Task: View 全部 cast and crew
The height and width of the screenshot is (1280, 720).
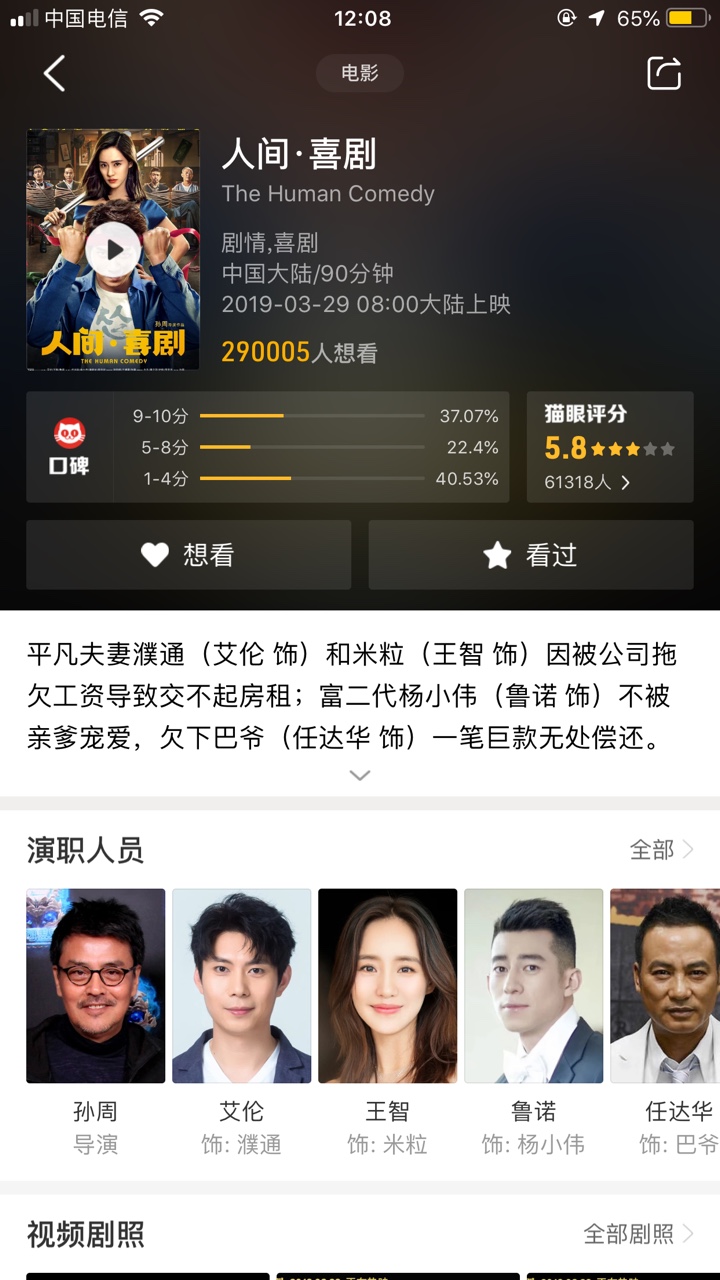Action: point(661,850)
